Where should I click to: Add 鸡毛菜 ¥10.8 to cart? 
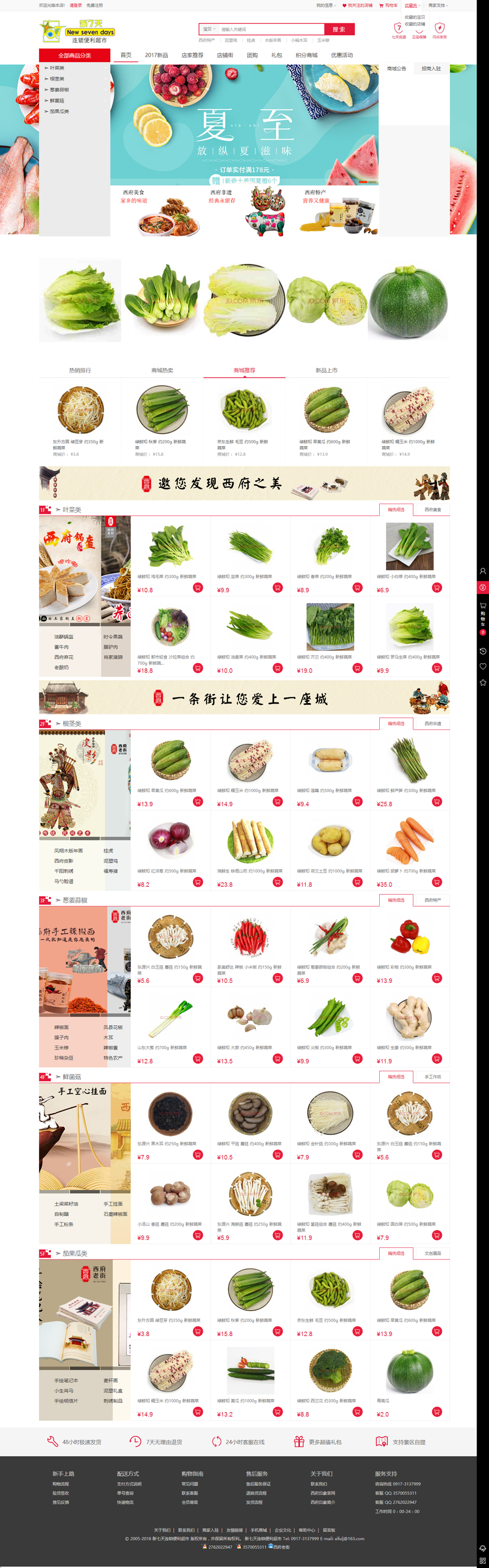coord(198,588)
